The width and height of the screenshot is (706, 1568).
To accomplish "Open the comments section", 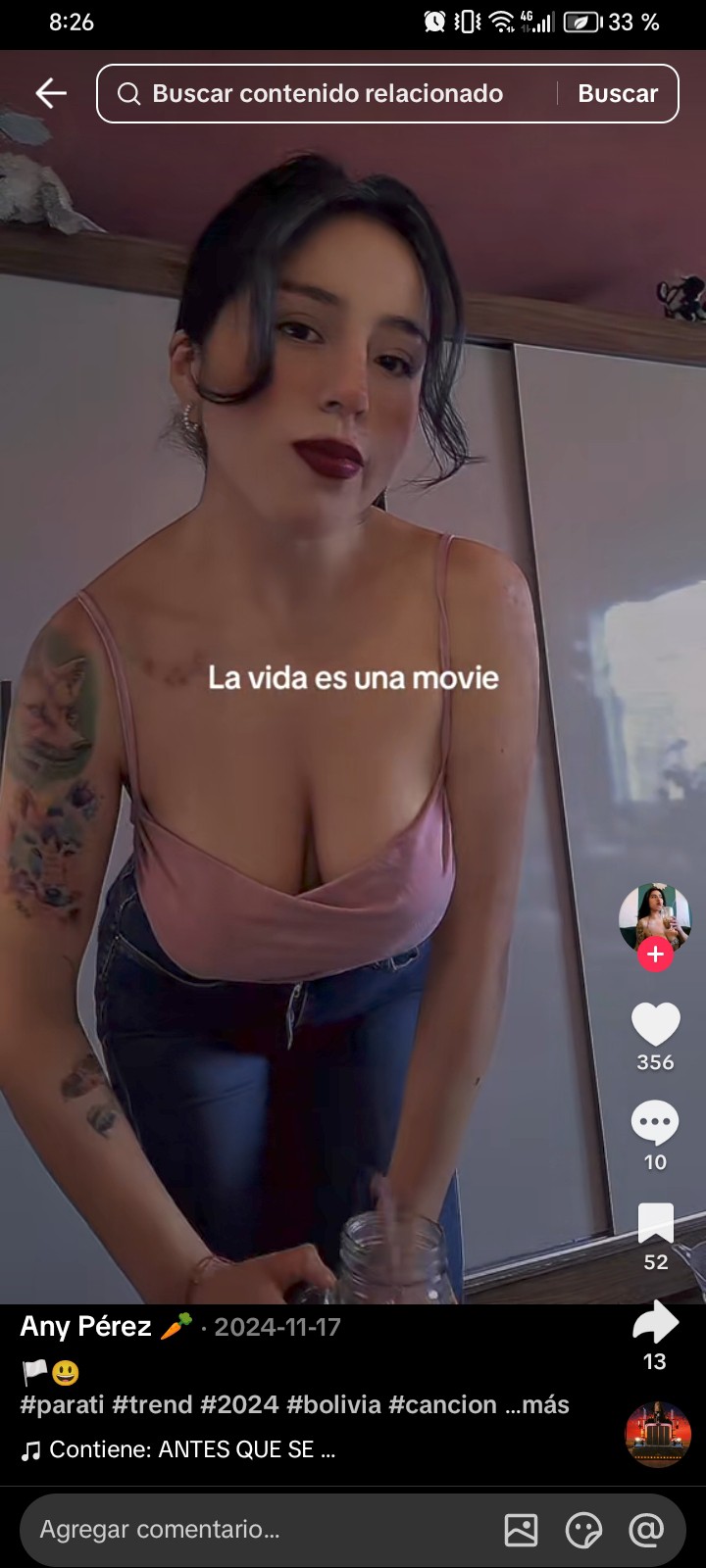I will [x=655, y=1125].
